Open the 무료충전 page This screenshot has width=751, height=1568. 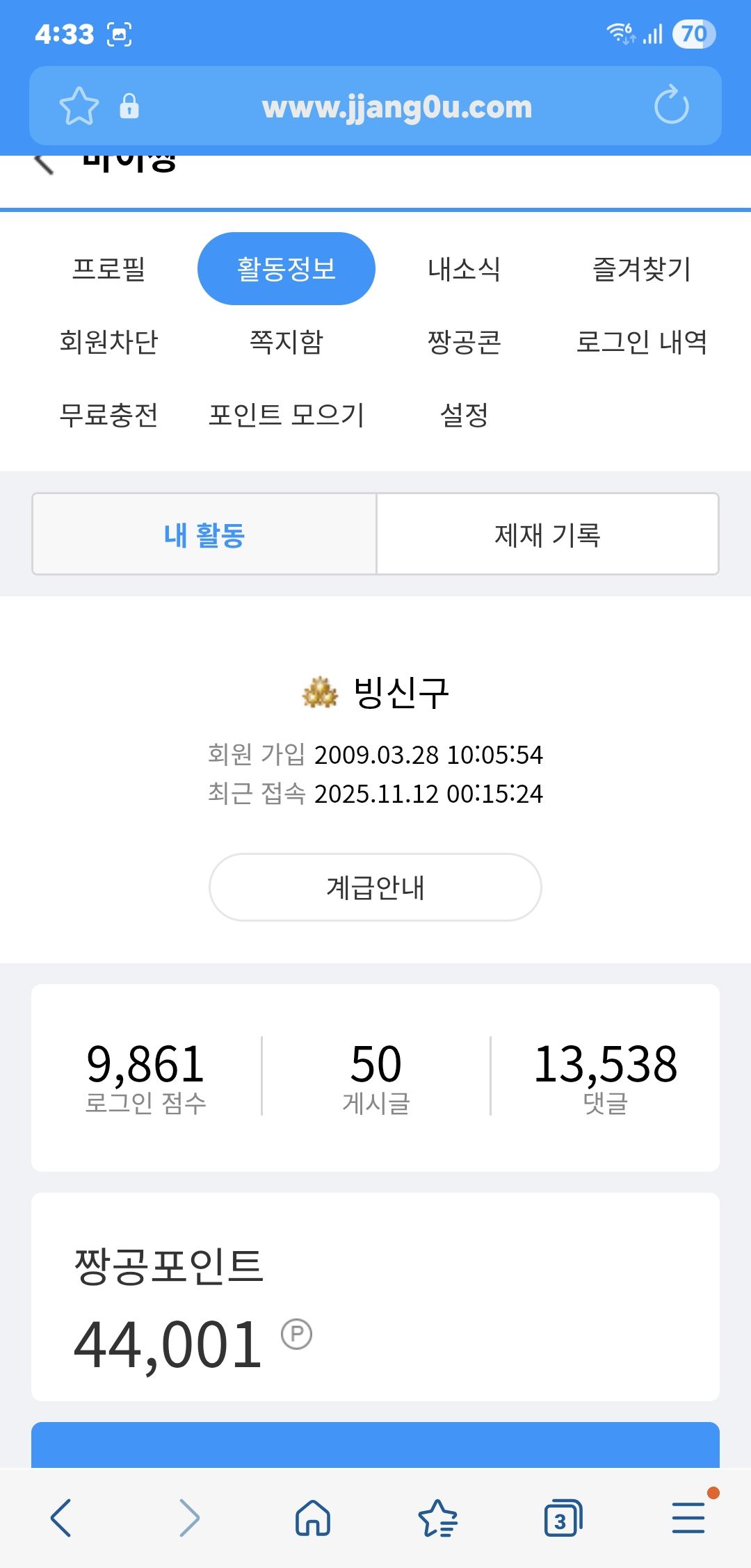[x=109, y=415]
